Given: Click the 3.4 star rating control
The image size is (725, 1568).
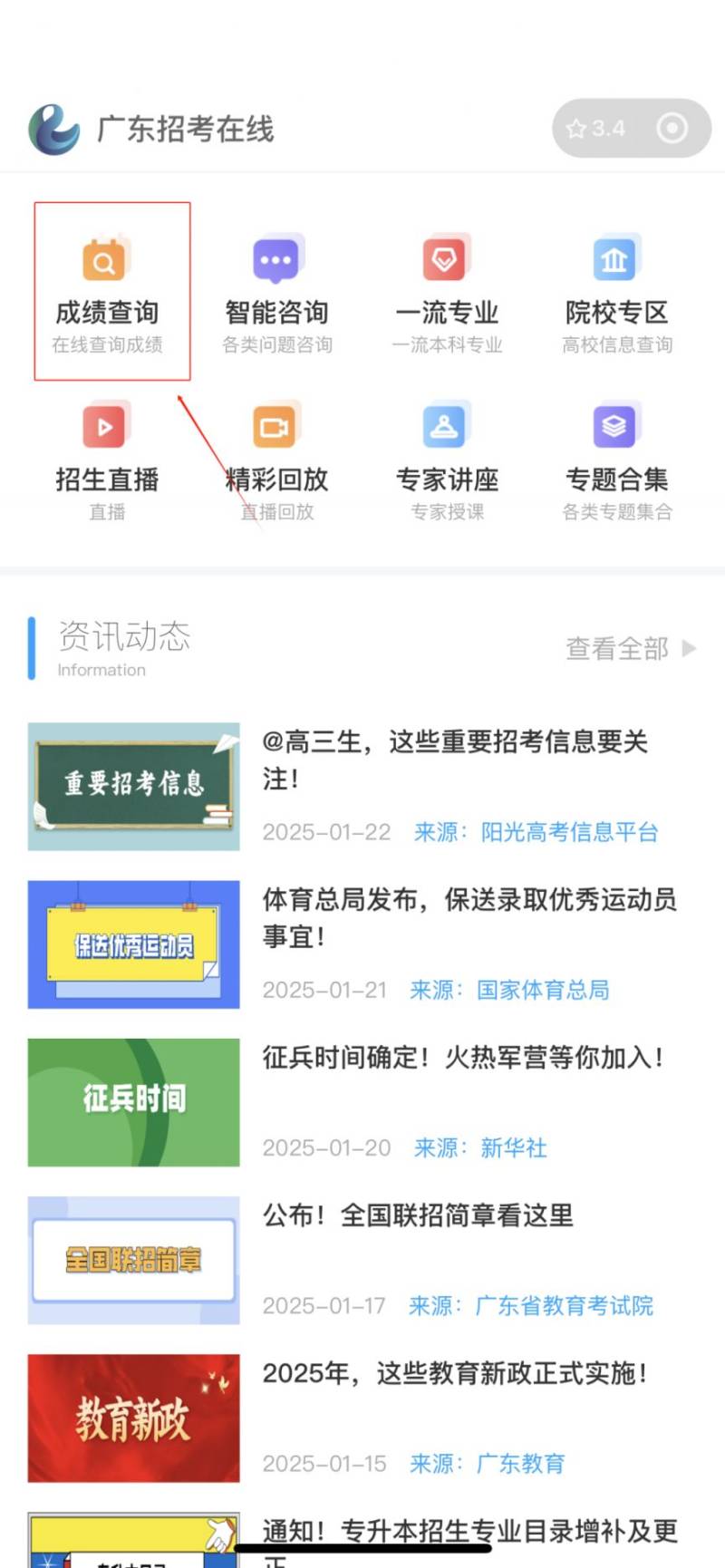Looking at the screenshot, I should [598, 128].
